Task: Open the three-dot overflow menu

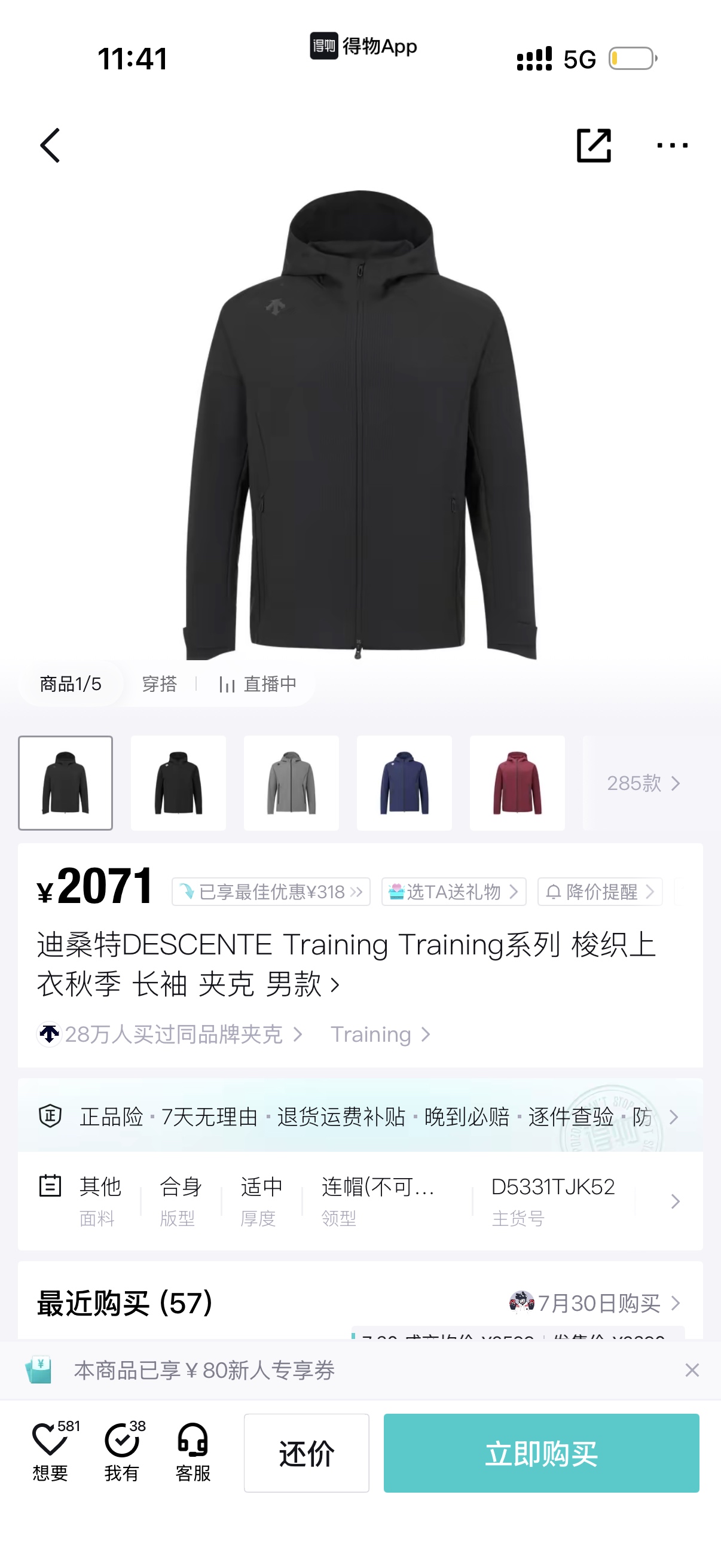Action: [x=673, y=145]
